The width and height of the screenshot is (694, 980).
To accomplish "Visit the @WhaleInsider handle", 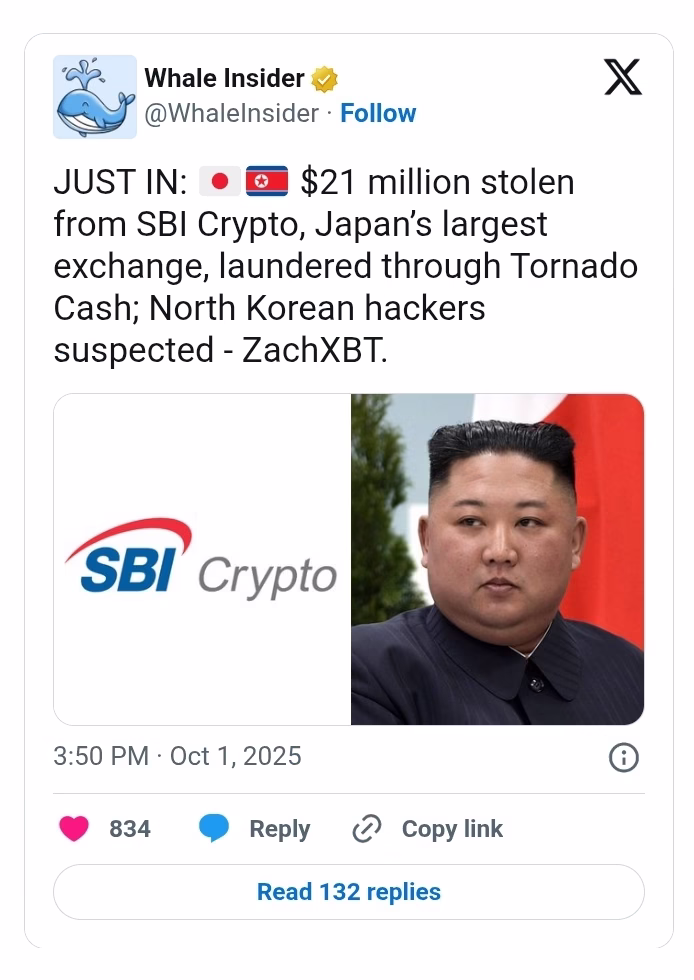I will tap(232, 113).
